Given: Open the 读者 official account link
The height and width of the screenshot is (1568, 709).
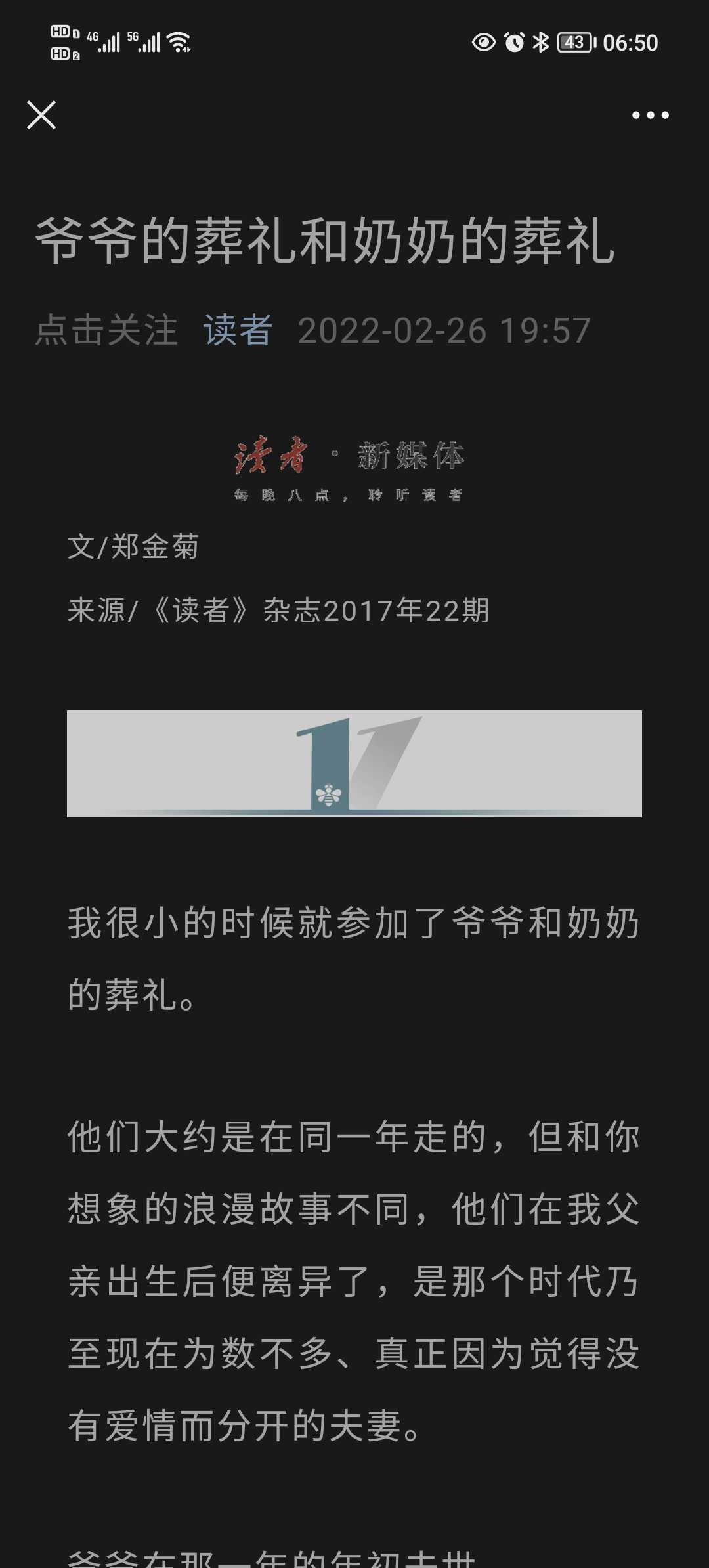Looking at the screenshot, I should (238, 330).
